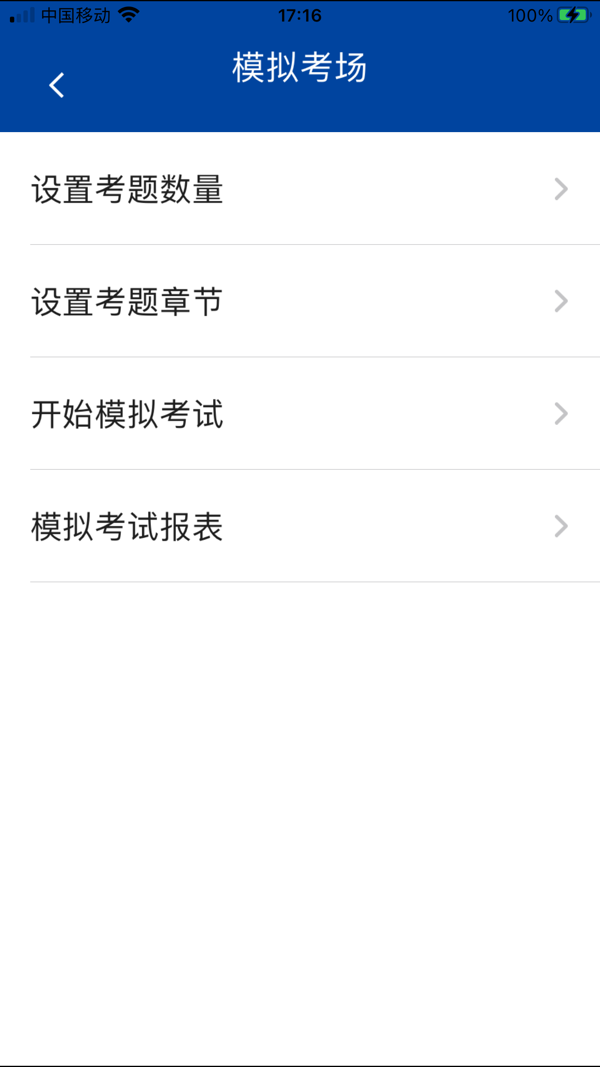View 模拟考试报表 report
600x1067 pixels.
(x=300, y=526)
